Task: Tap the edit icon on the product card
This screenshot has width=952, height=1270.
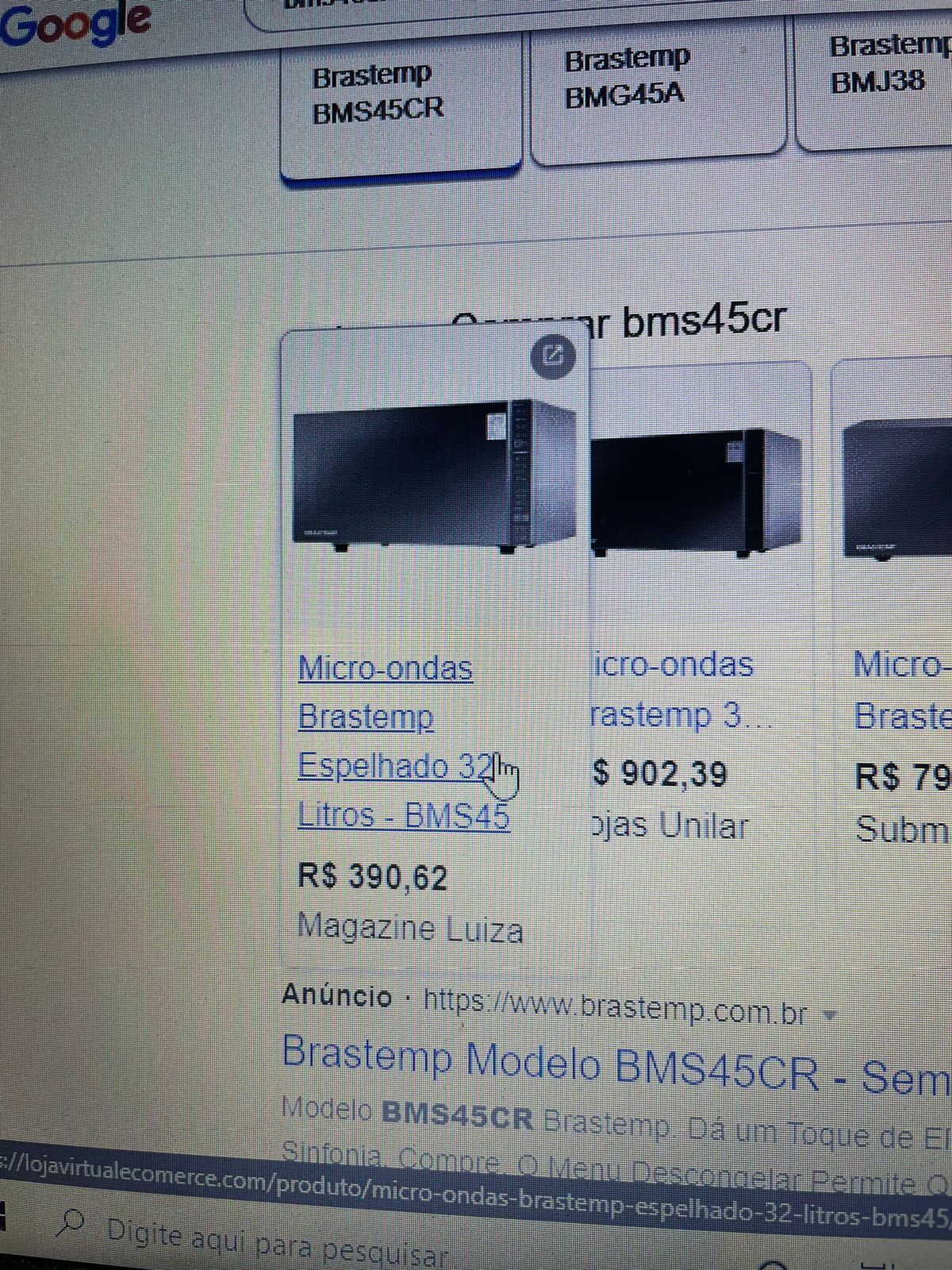Action: click(x=552, y=355)
